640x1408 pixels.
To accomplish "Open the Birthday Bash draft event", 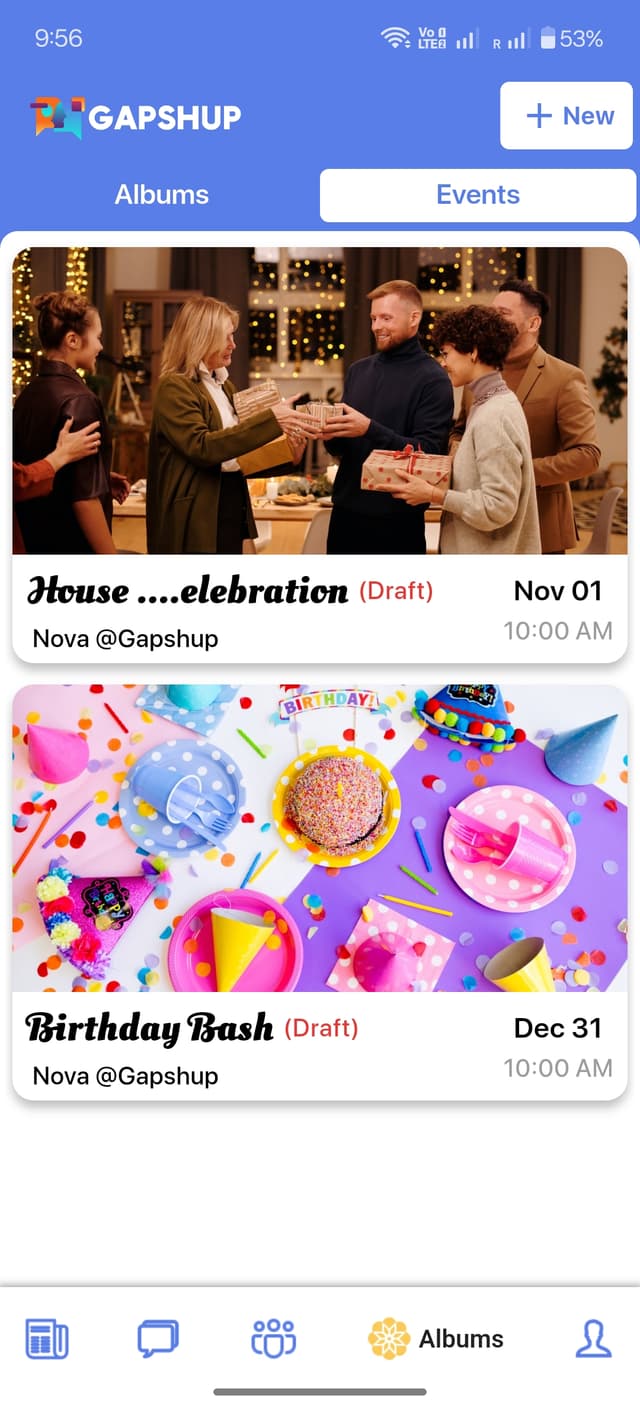I will pyautogui.click(x=319, y=892).
